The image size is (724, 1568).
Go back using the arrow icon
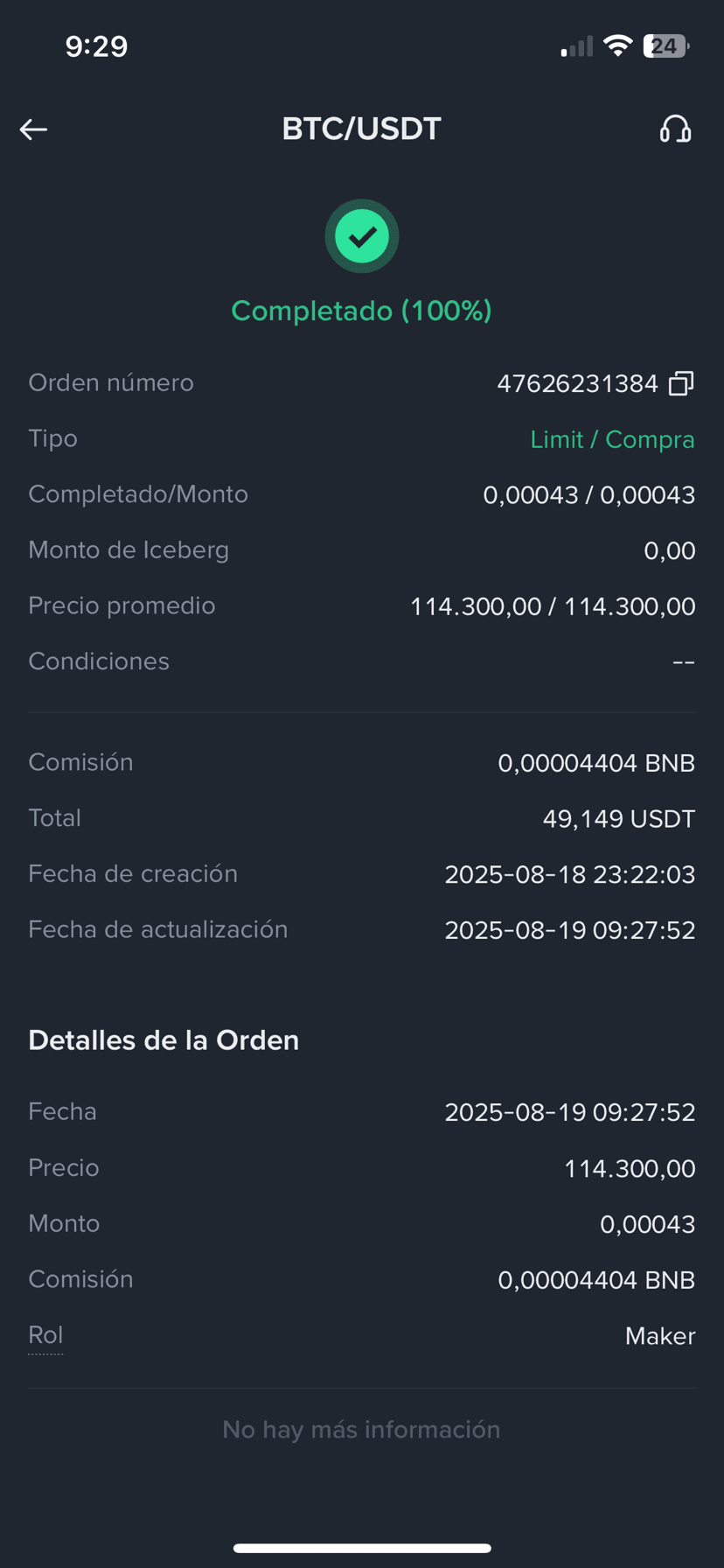(x=33, y=129)
